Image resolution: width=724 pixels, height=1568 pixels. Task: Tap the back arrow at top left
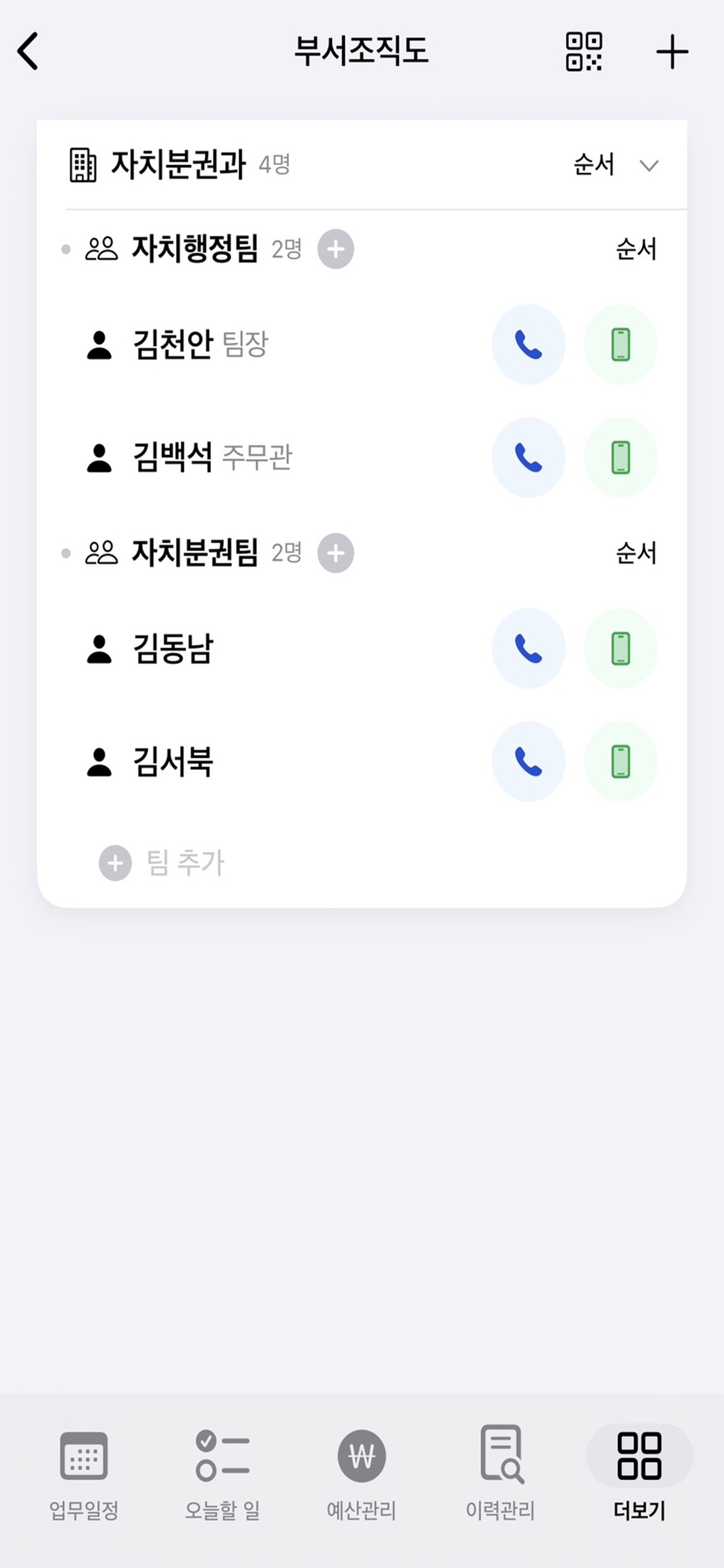pyautogui.click(x=28, y=52)
